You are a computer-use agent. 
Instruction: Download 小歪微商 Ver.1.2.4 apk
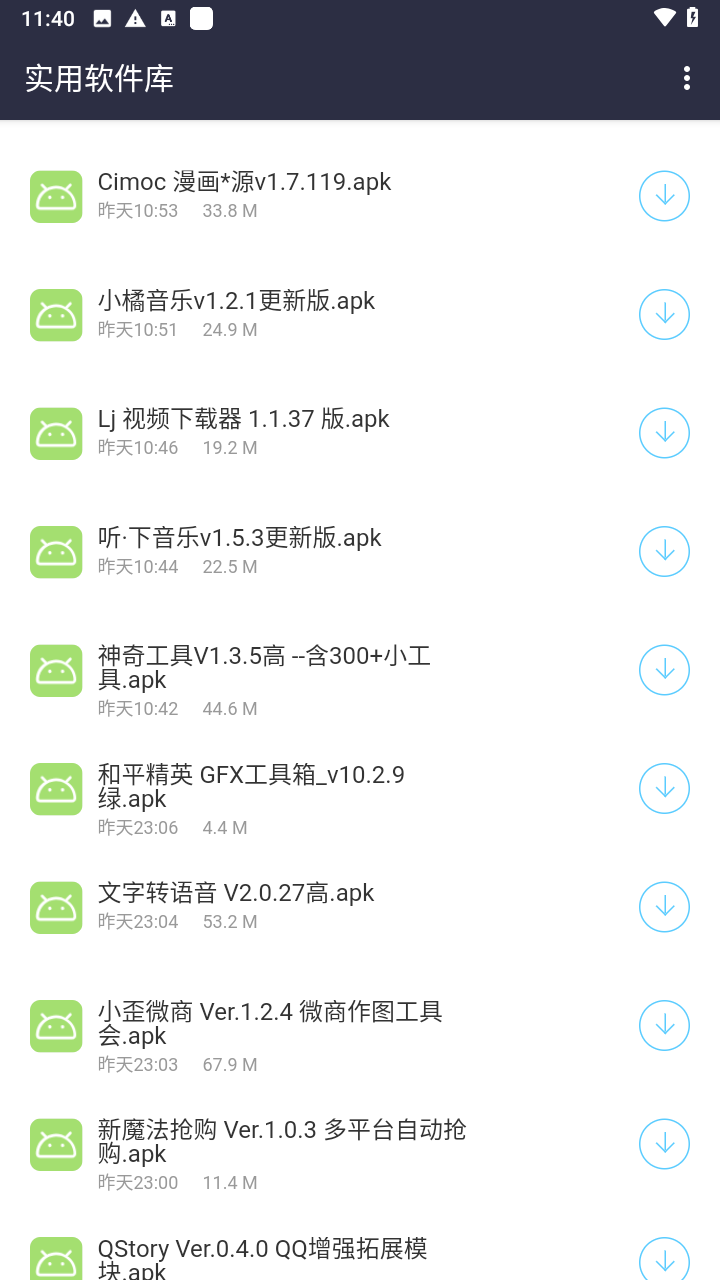point(664,1025)
